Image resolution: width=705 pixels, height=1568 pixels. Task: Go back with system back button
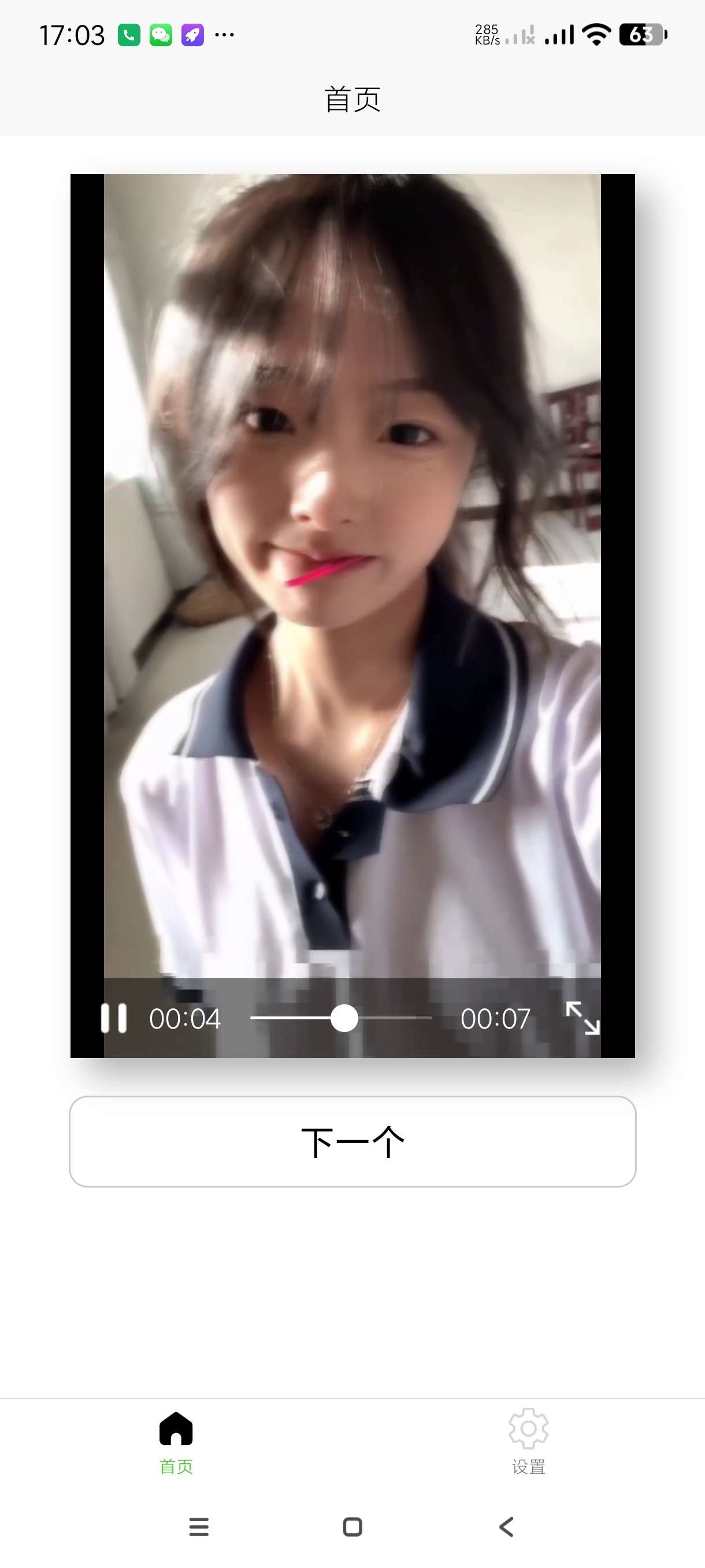(x=506, y=1526)
